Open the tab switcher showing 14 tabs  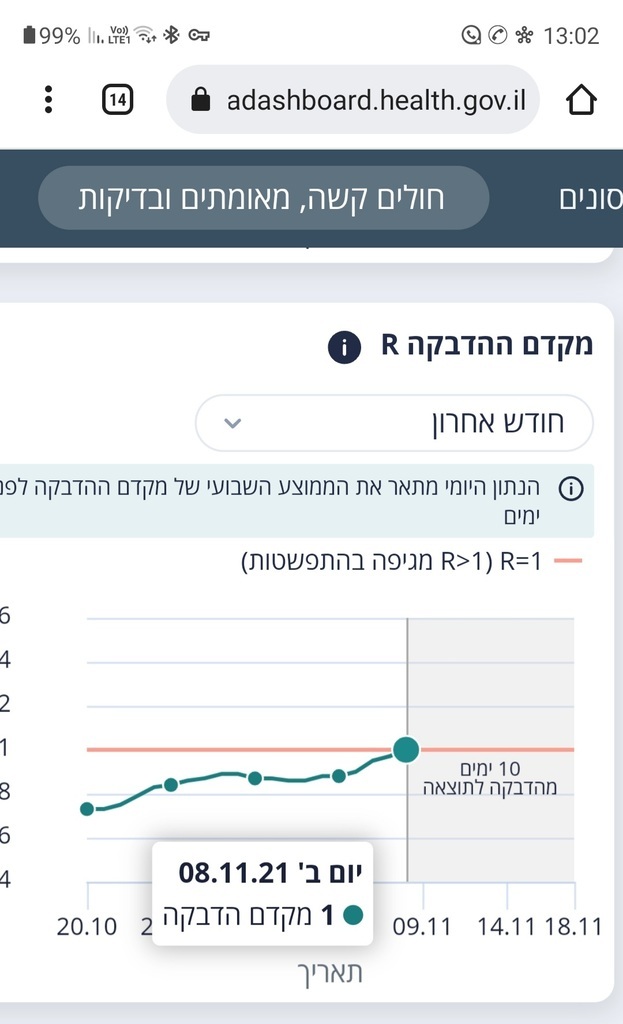pyautogui.click(x=118, y=99)
